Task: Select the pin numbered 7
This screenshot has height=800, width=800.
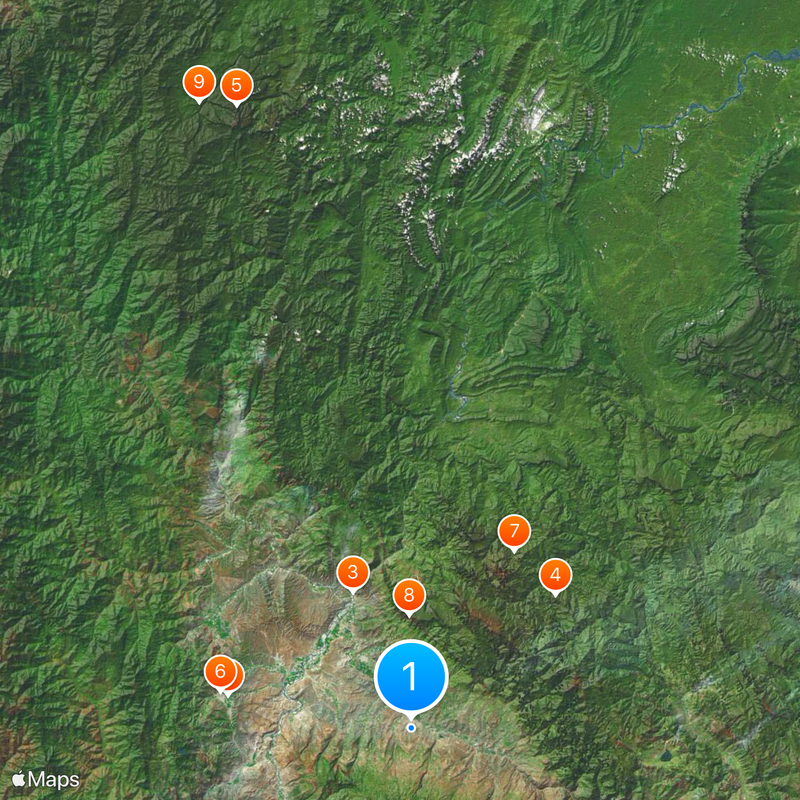Action: [x=514, y=531]
